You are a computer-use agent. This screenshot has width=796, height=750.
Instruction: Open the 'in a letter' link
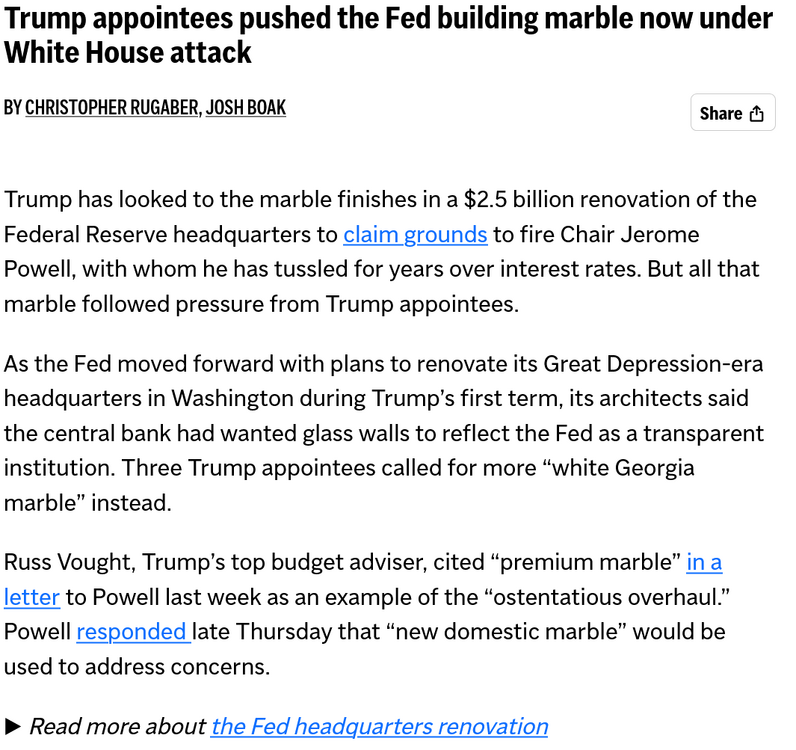click(x=703, y=563)
